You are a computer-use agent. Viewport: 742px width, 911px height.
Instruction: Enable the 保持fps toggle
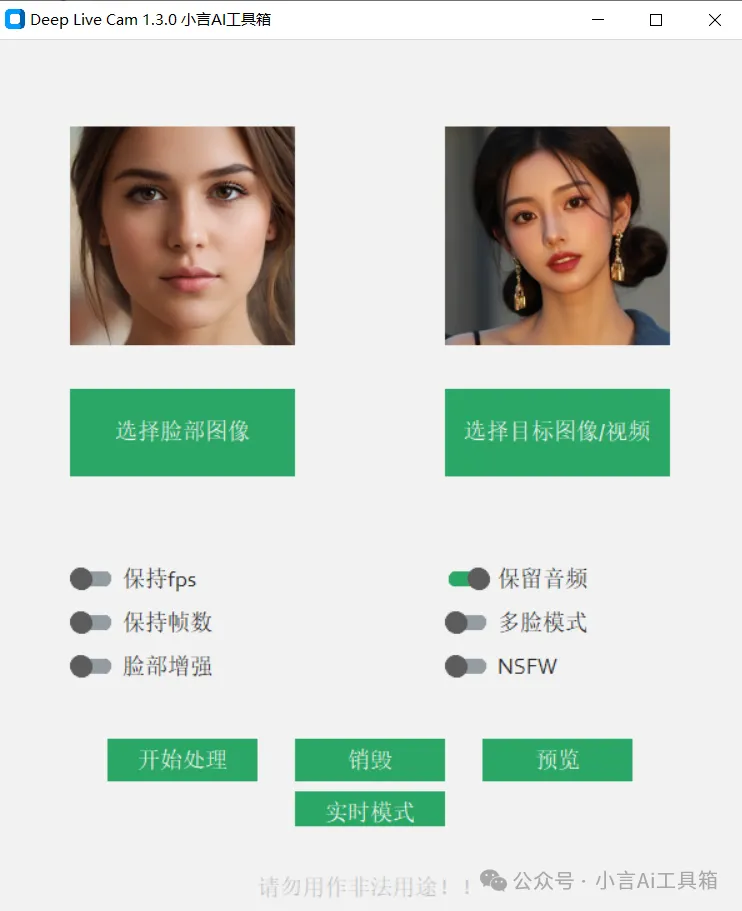90,579
